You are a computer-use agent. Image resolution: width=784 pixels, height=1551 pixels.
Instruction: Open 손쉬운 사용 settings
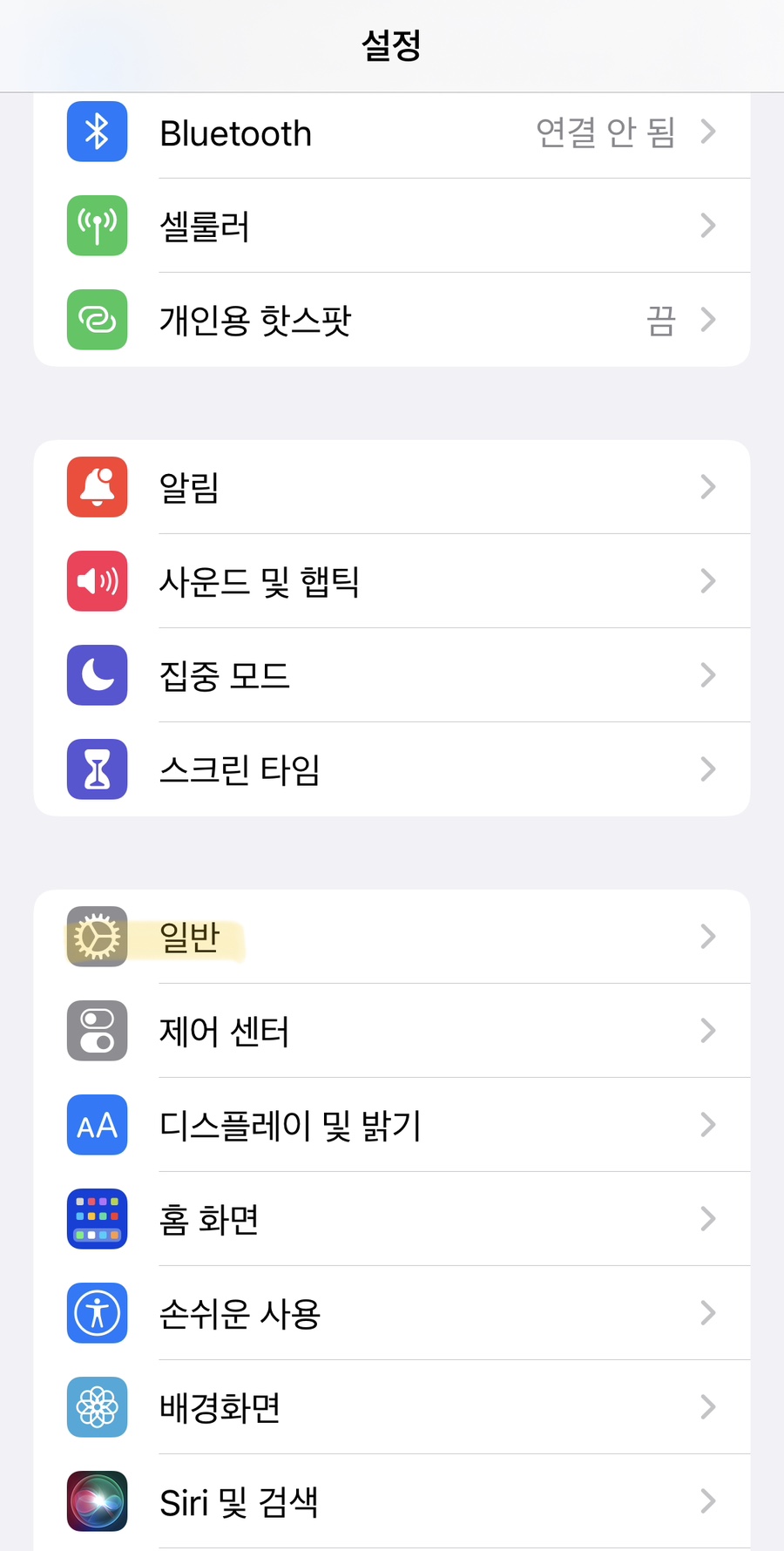point(392,1313)
